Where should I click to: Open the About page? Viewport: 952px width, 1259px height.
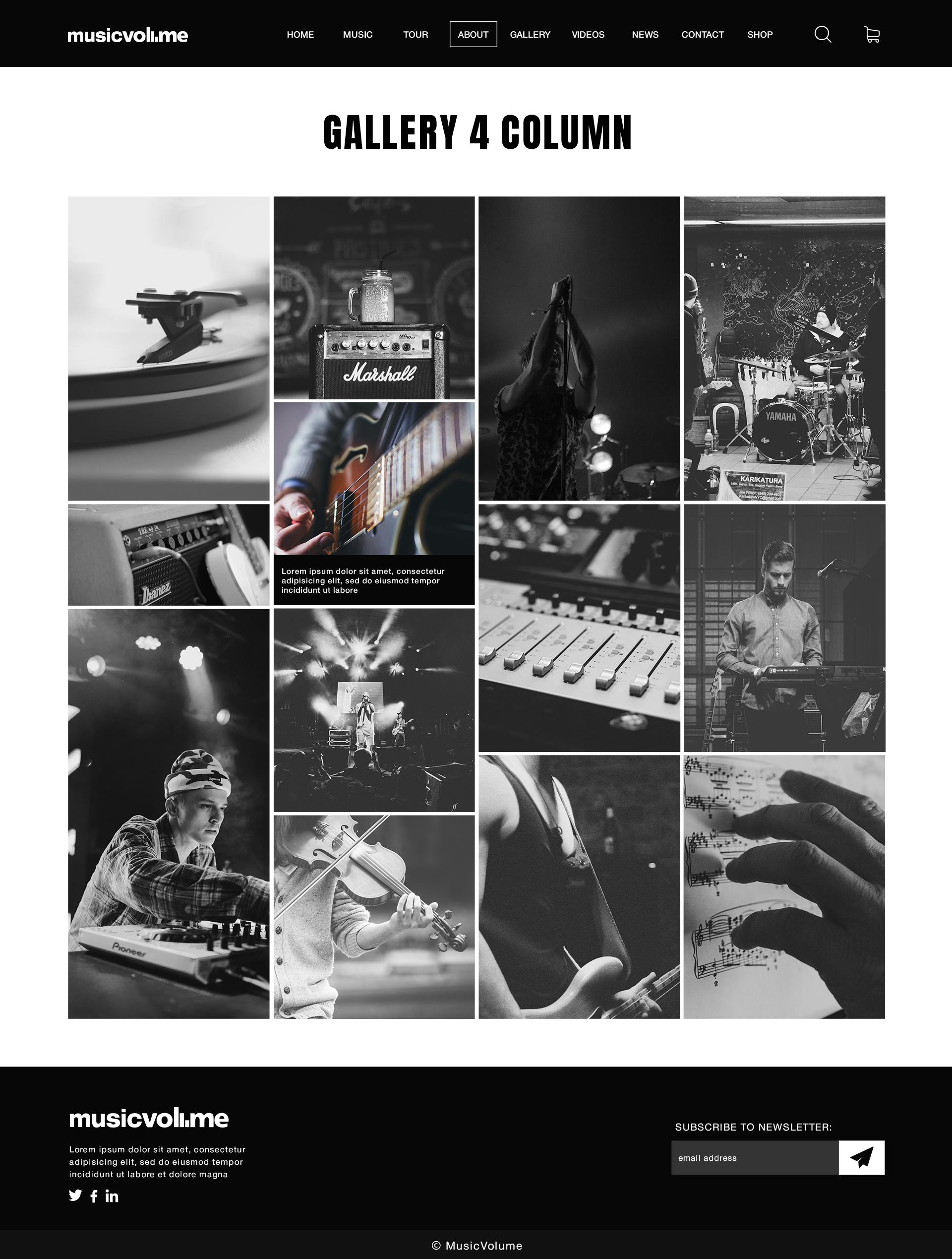point(473,35)
